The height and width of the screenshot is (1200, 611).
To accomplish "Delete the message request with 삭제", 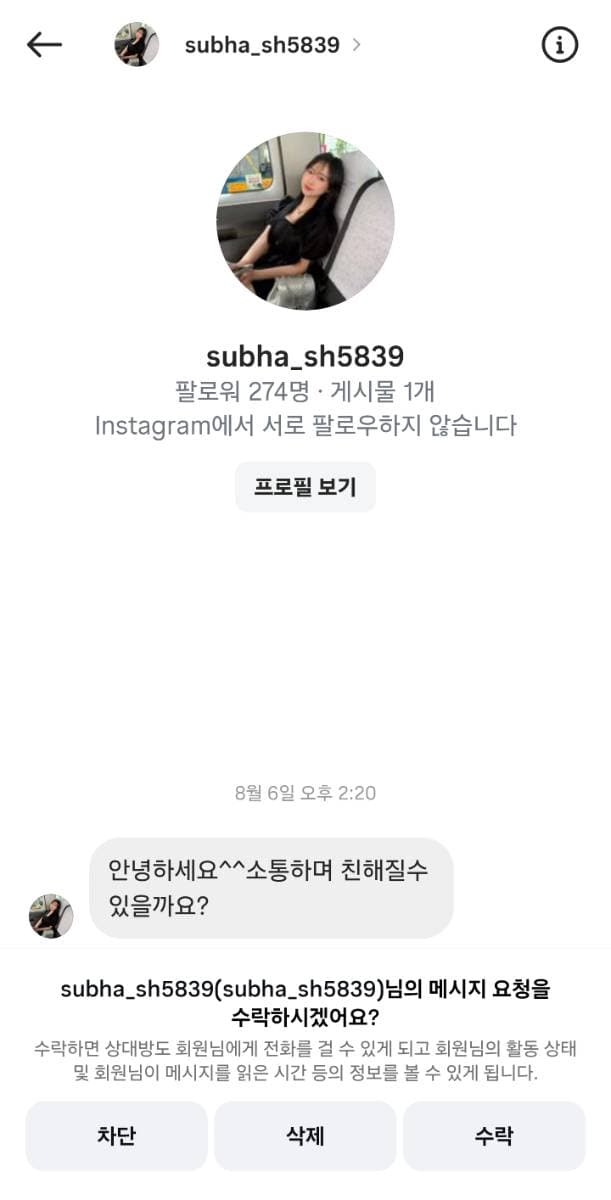I will click(x=305, y=1135).
